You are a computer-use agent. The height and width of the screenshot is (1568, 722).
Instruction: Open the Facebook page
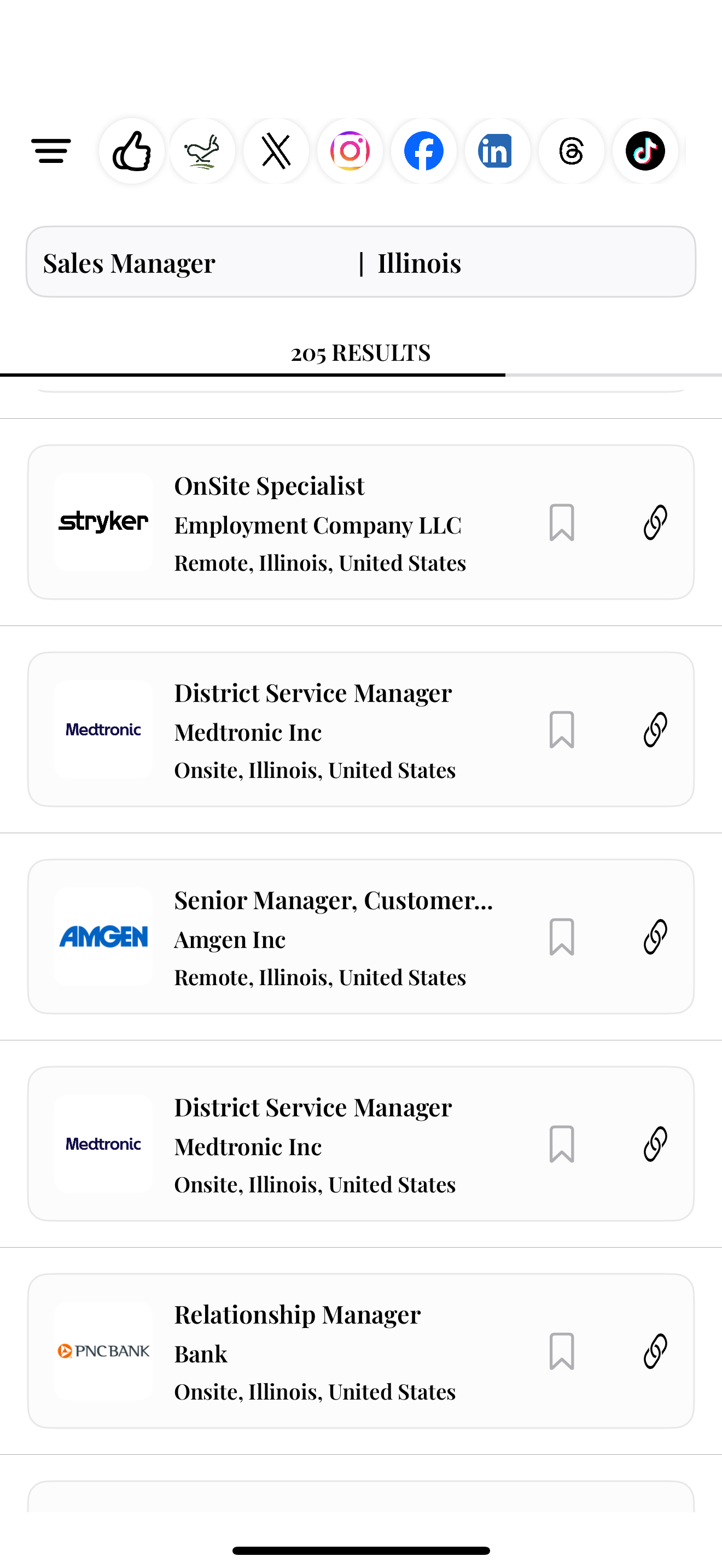(x=423, y=151)
